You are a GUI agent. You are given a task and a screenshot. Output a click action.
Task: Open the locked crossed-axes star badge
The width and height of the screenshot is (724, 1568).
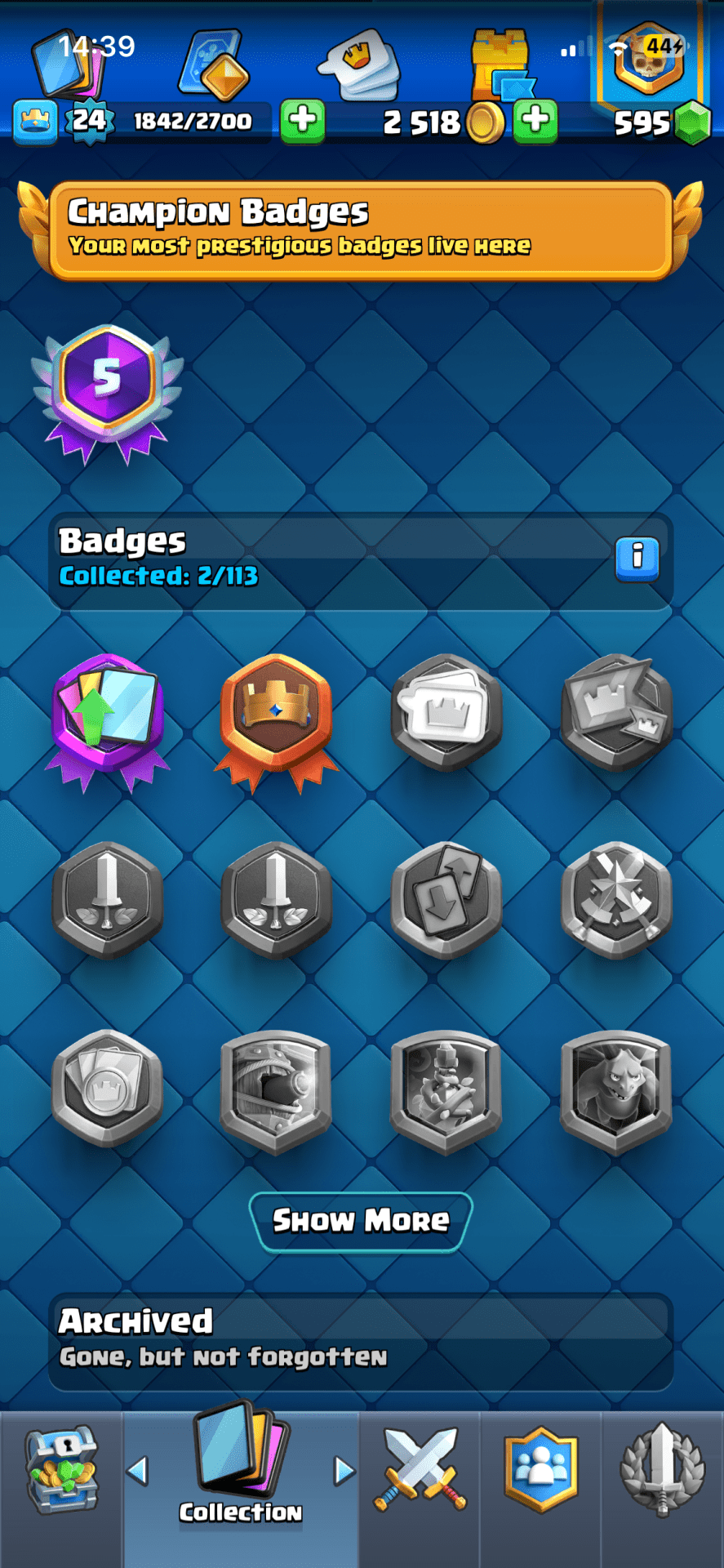[x=616, y=899]
